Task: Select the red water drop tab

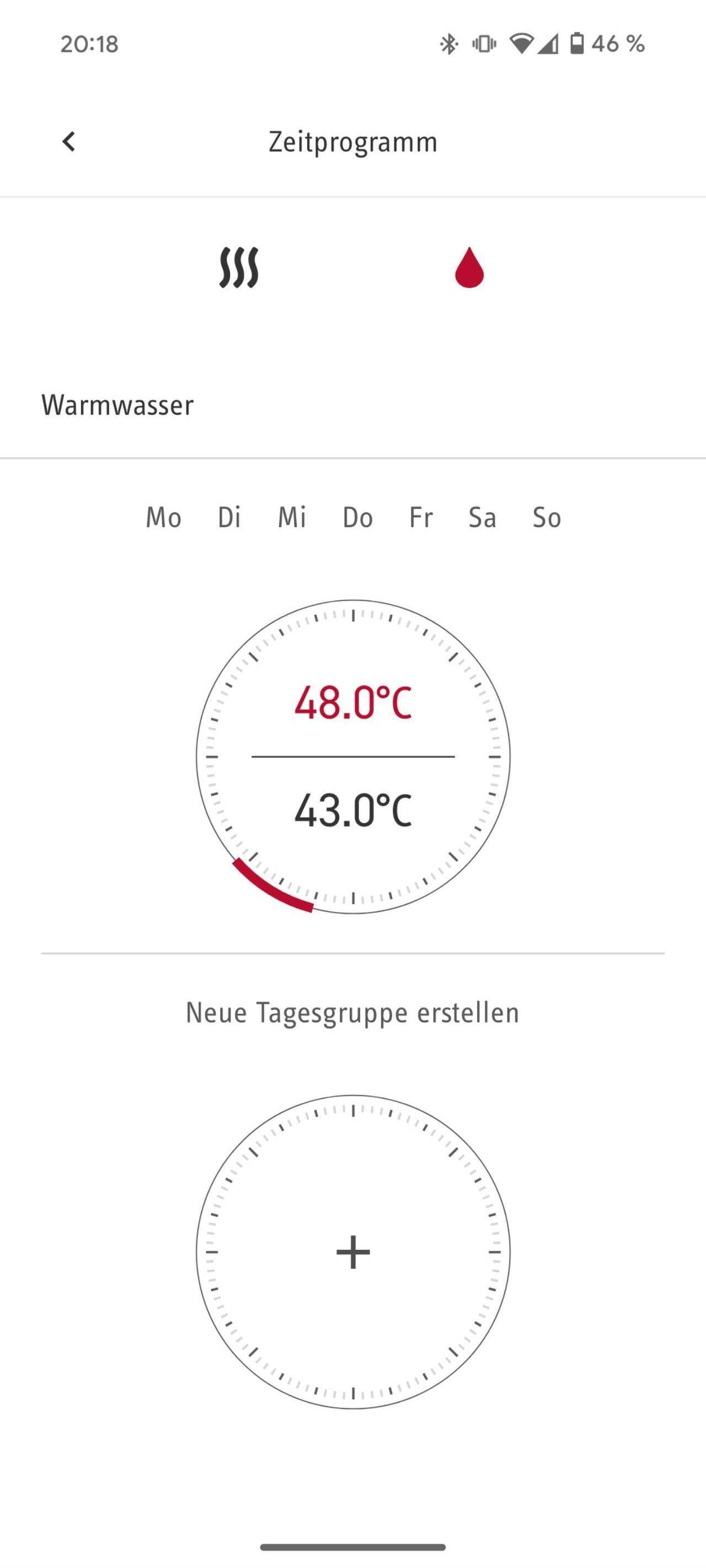Action: point(469,267)
